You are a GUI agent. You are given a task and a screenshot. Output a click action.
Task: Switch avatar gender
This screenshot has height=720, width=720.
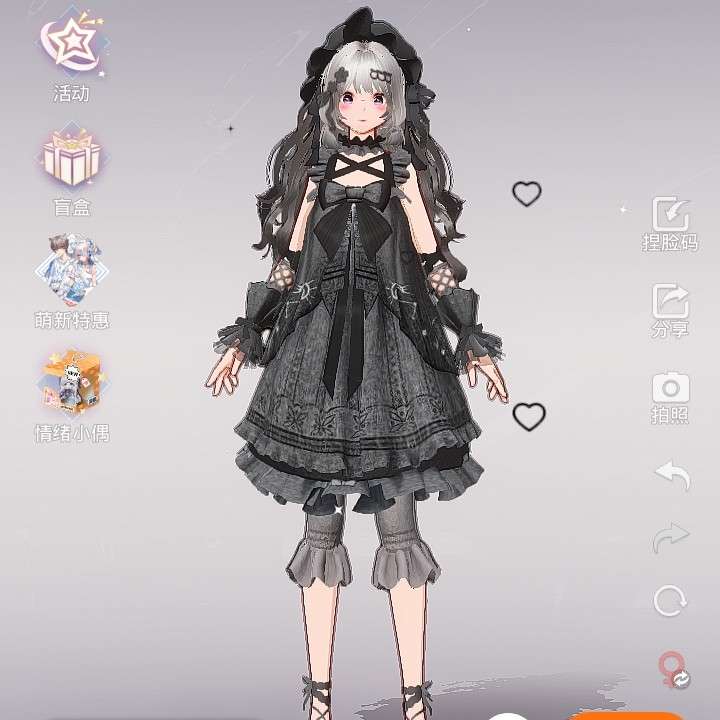[x=671, y=668]
